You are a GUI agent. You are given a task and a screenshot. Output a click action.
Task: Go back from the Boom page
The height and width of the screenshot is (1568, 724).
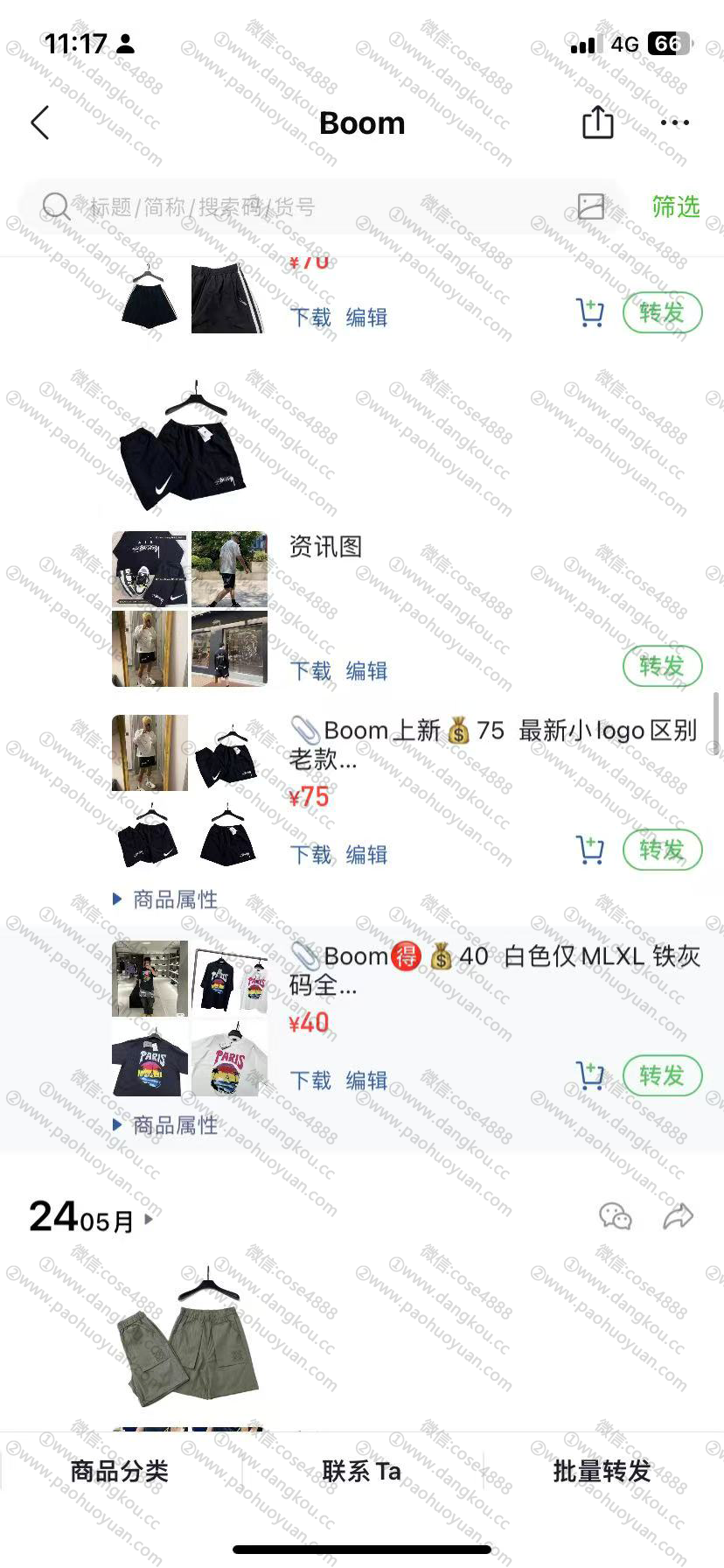point(40,123)
